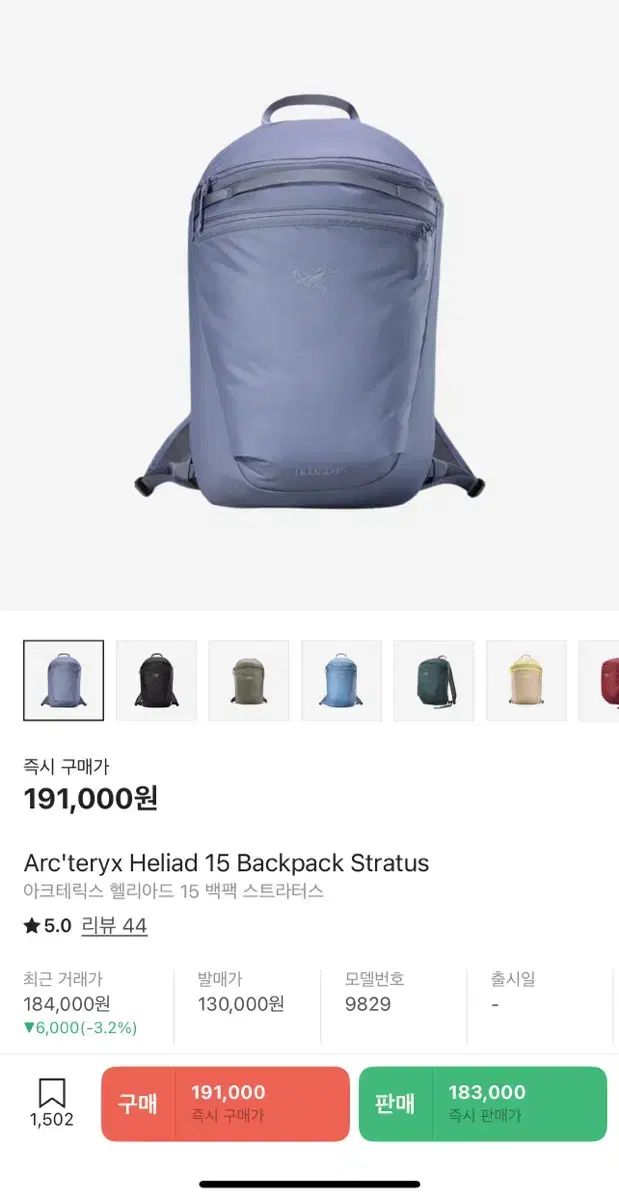Open the main backpack product image
Viewport: 619px width, 1200px height.
(x=310, y=300)
